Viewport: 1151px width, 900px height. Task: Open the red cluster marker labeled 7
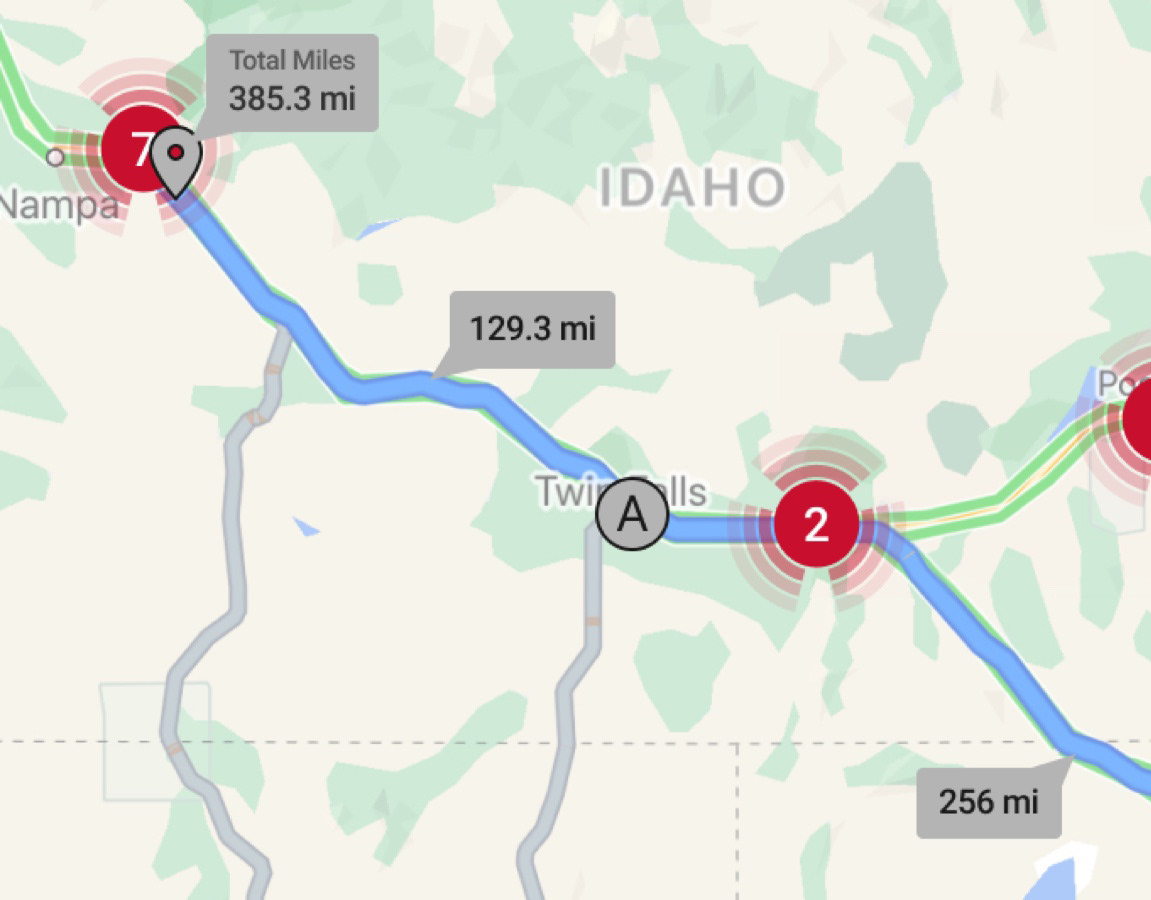pos(133,150)
